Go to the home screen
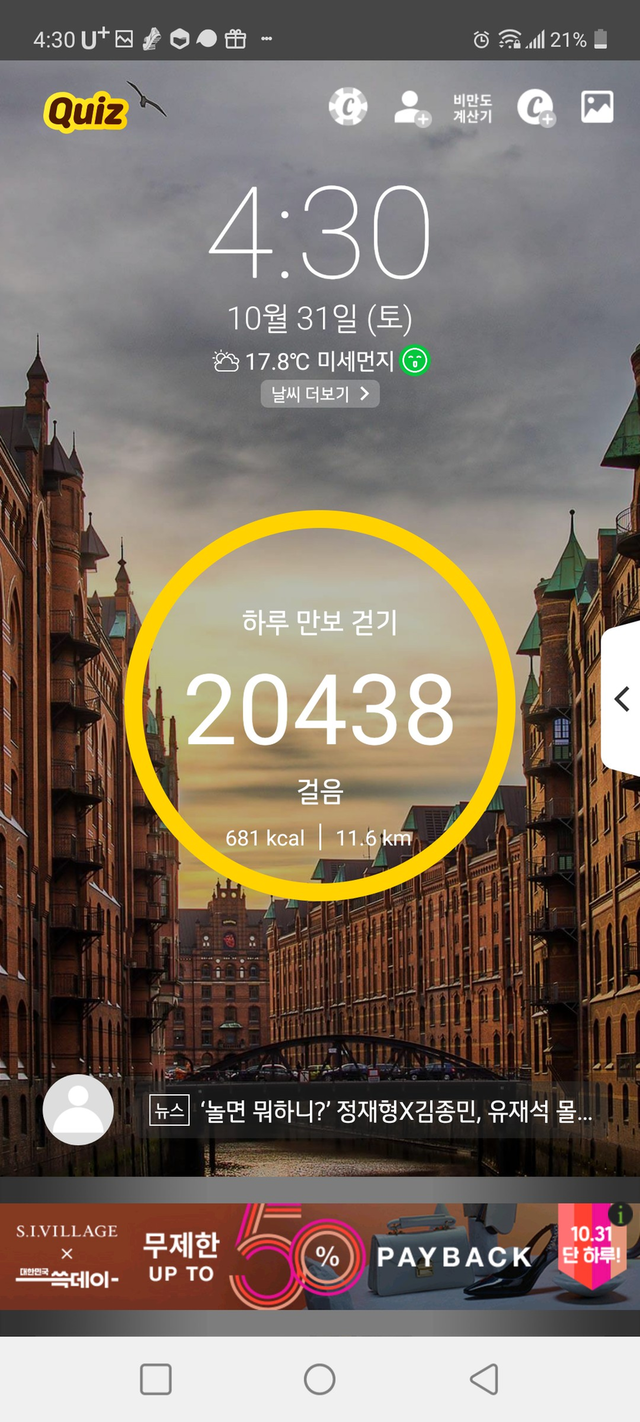The height and width of the screenshot is (1422, 640). tap(320, 1379)
